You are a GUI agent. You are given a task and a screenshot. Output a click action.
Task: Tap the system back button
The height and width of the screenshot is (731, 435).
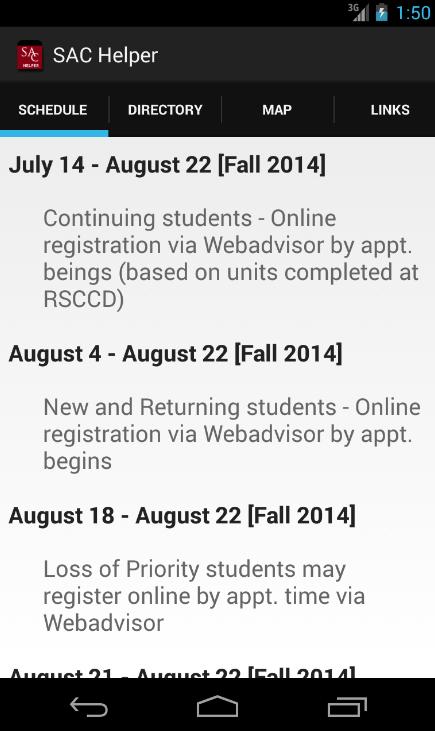(x=89, y=707)
